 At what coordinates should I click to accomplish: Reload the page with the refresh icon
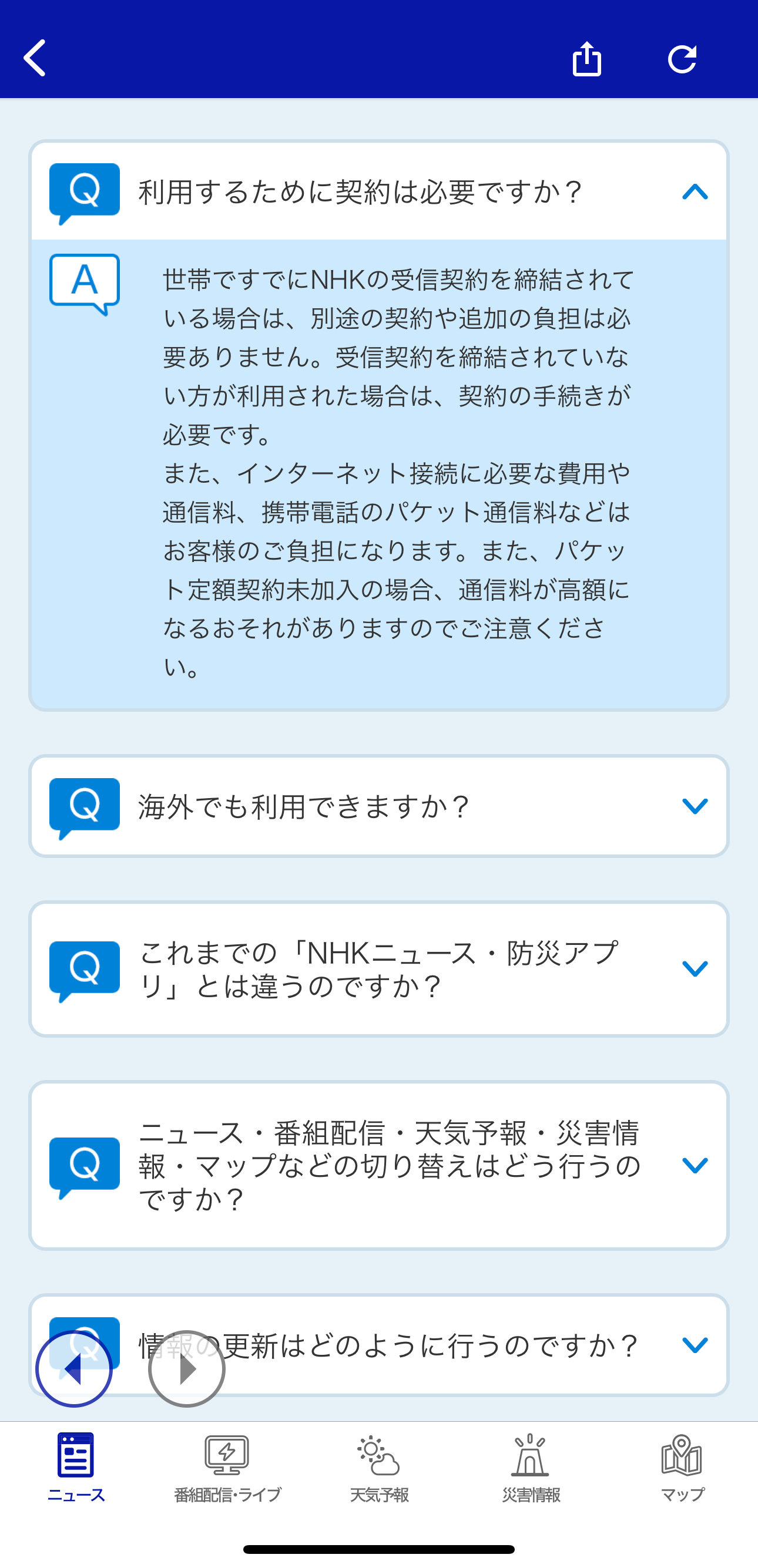pyautogui.click(x=682, y=59)
